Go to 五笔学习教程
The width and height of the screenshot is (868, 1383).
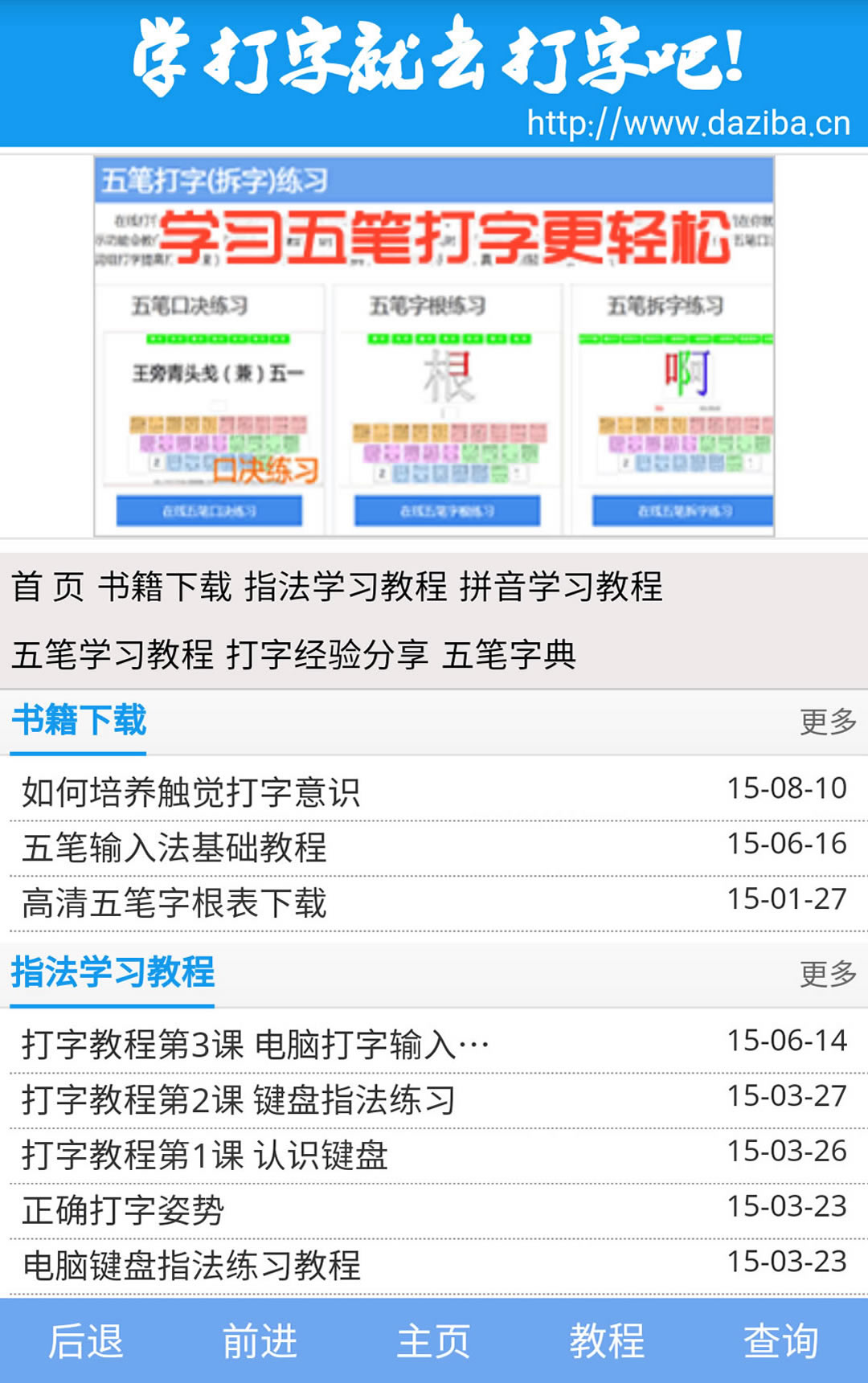[113, 654]
